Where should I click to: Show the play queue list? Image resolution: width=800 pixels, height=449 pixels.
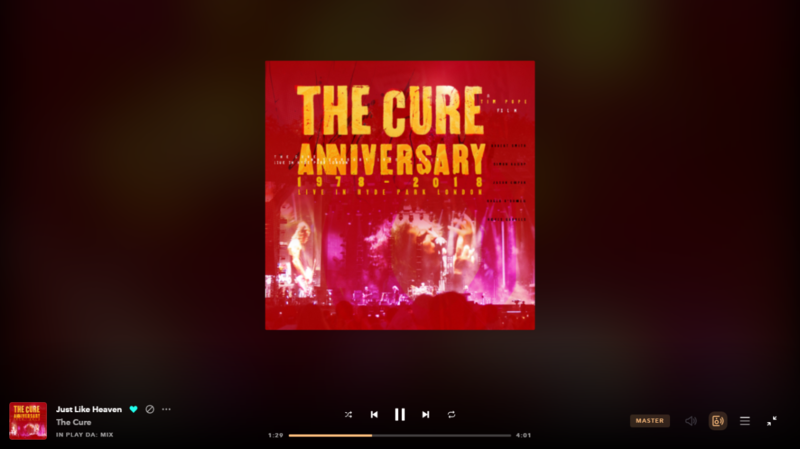(x=745, y=421)
